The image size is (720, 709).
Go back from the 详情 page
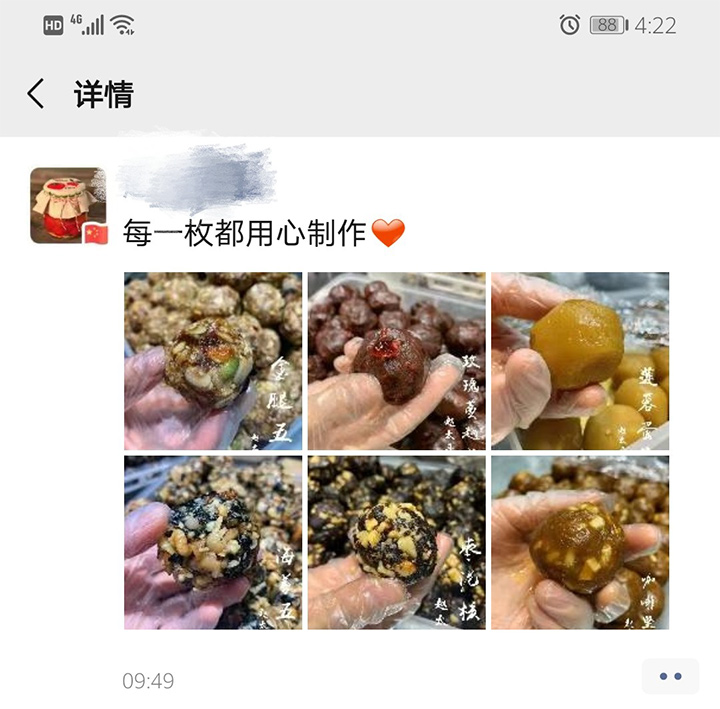[36, 94]
